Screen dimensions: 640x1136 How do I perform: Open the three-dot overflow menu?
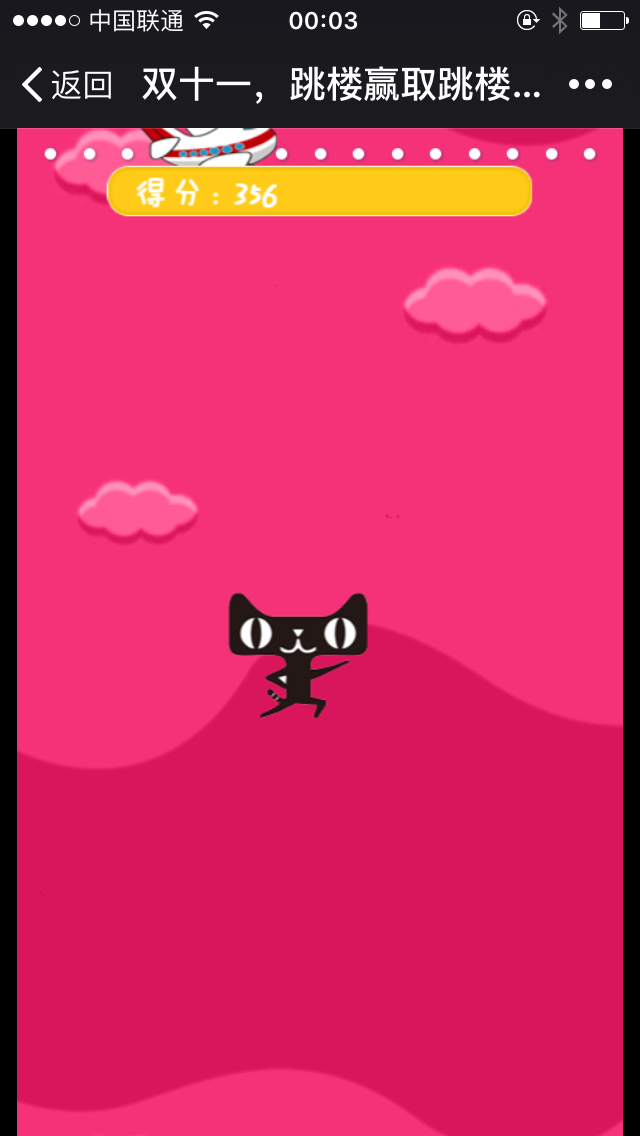[590, 85]
